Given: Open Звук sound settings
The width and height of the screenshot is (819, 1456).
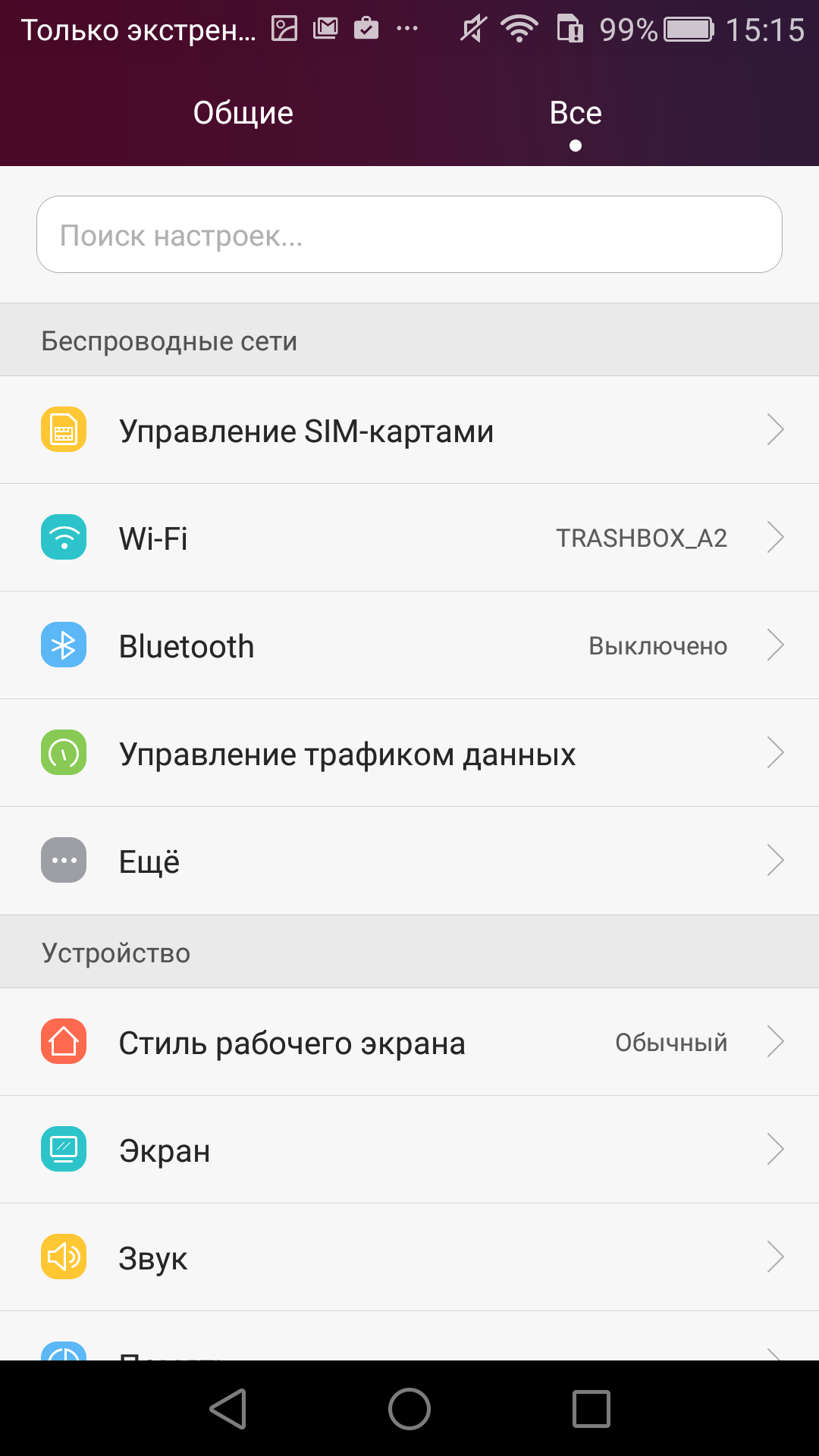Looking at the screenshot, I should point(409,1257).
